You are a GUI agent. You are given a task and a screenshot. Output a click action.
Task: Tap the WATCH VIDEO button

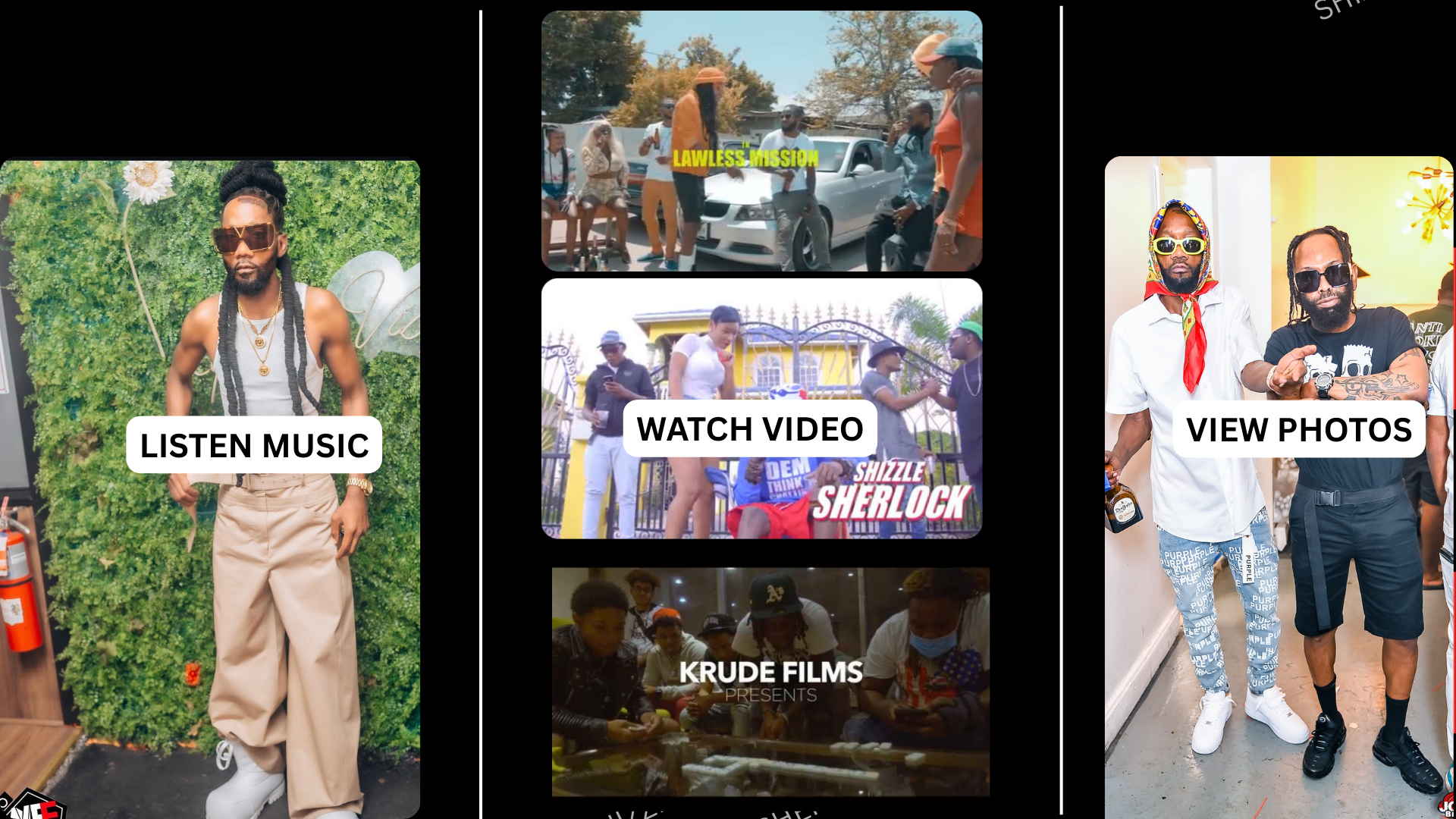(750, 429)
